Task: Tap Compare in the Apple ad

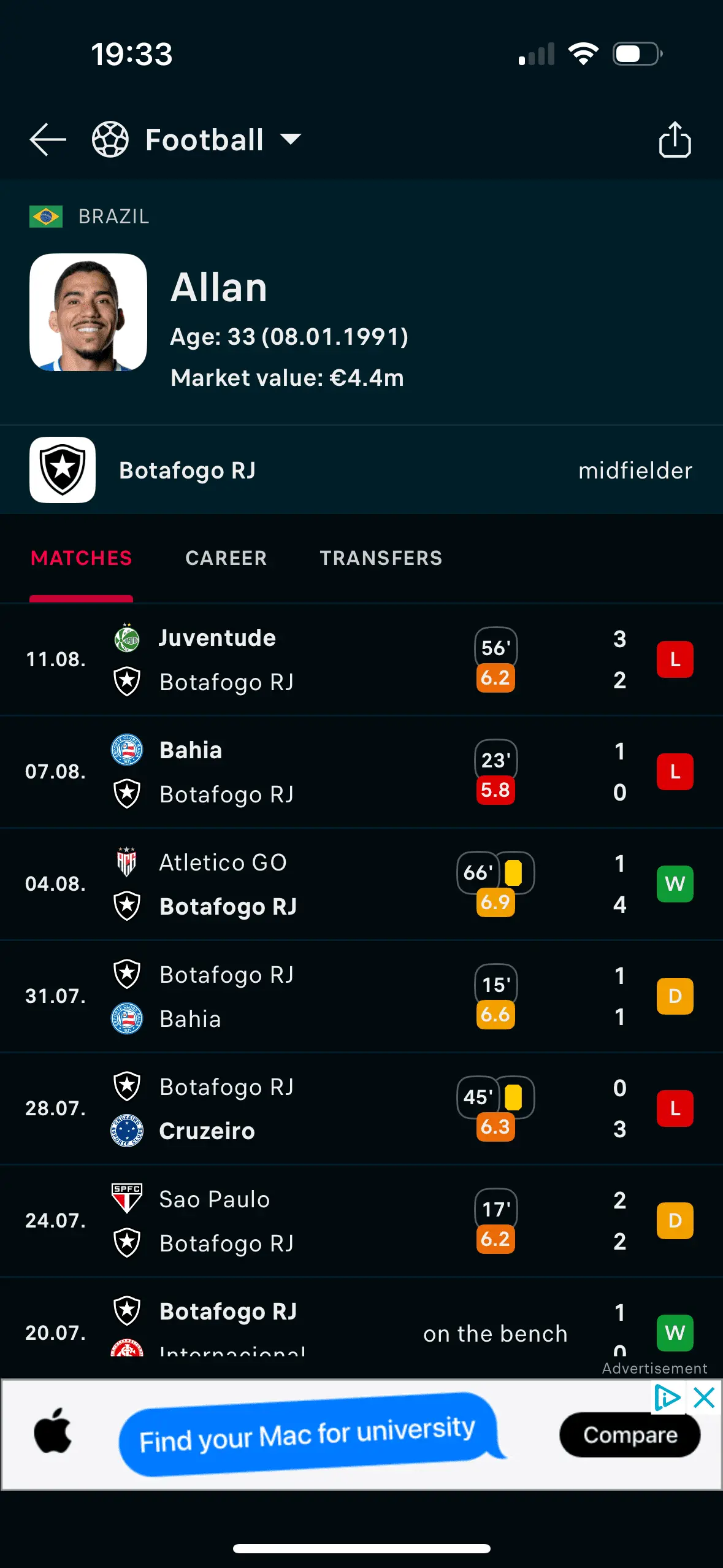Action: click(x=630, y=1435)
